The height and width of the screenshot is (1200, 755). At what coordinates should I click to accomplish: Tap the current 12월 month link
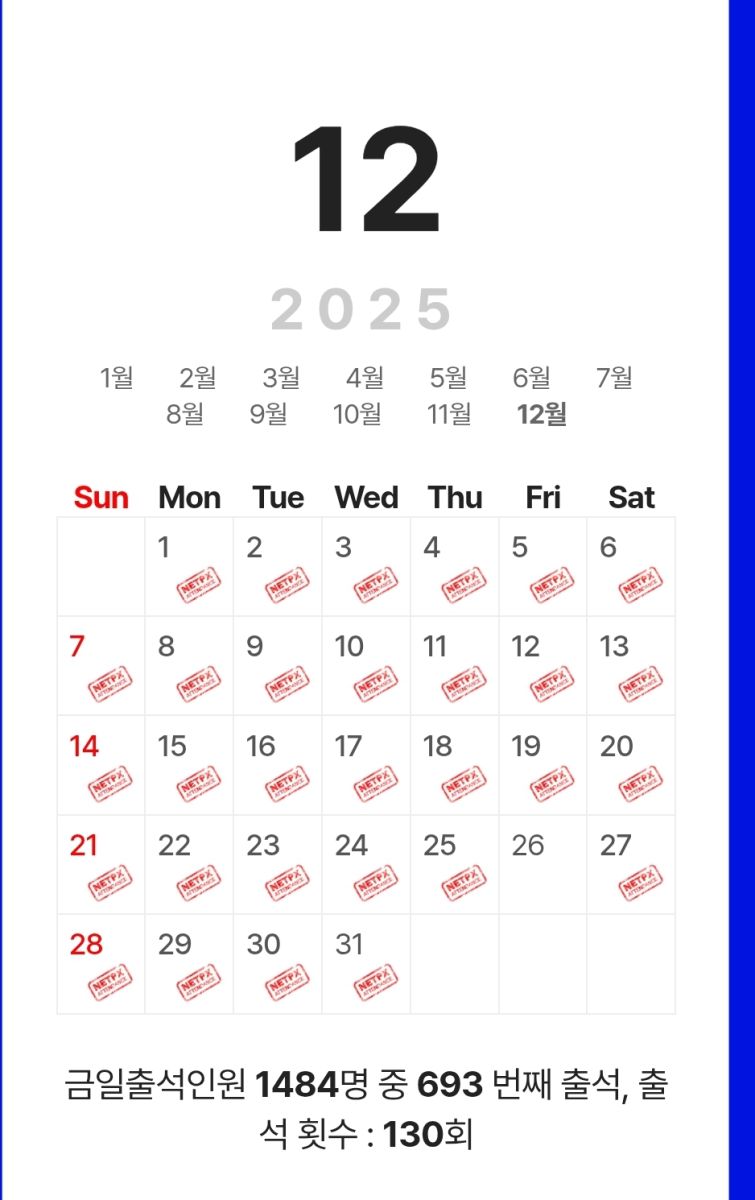[x=541, y=414]
